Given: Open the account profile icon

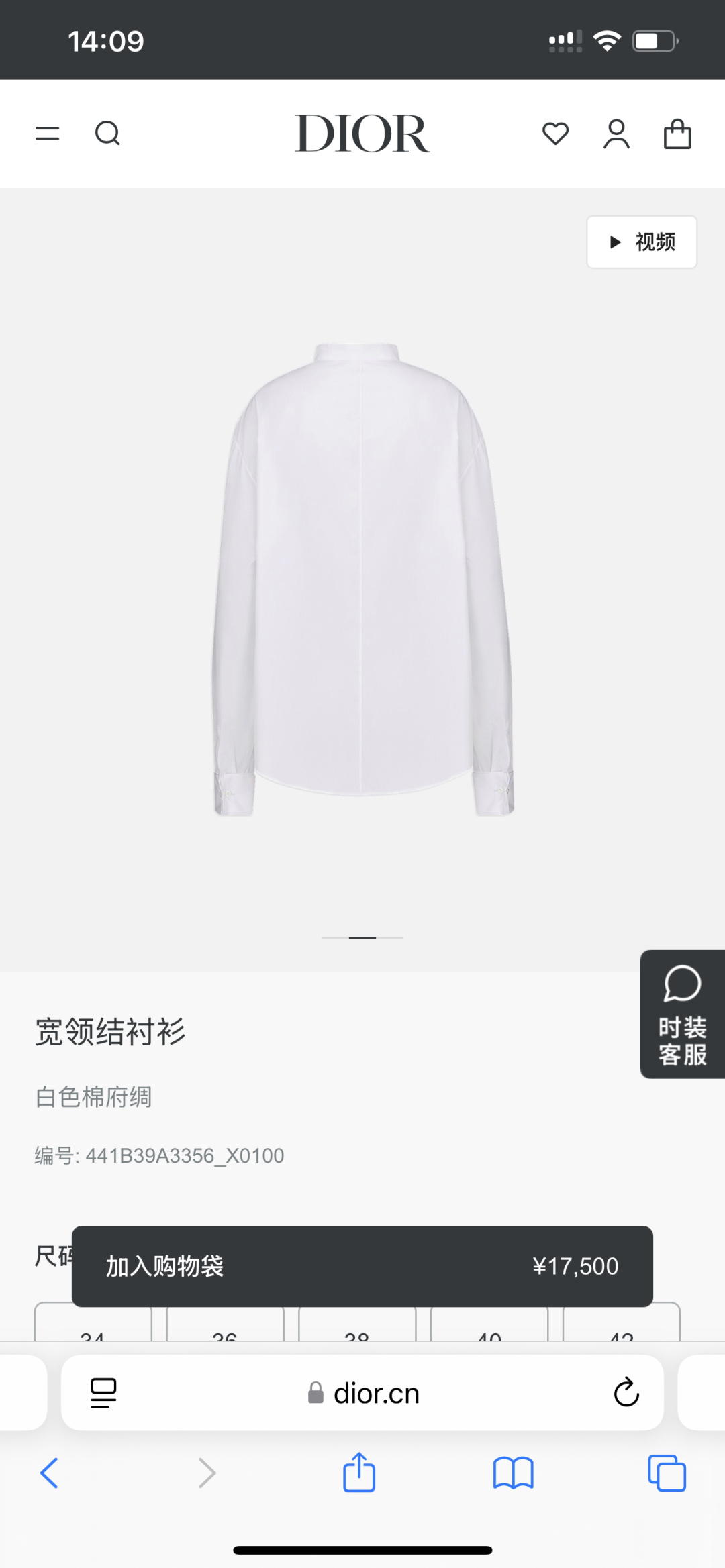Looking at the screenshot, I should (x=616, y=134).
